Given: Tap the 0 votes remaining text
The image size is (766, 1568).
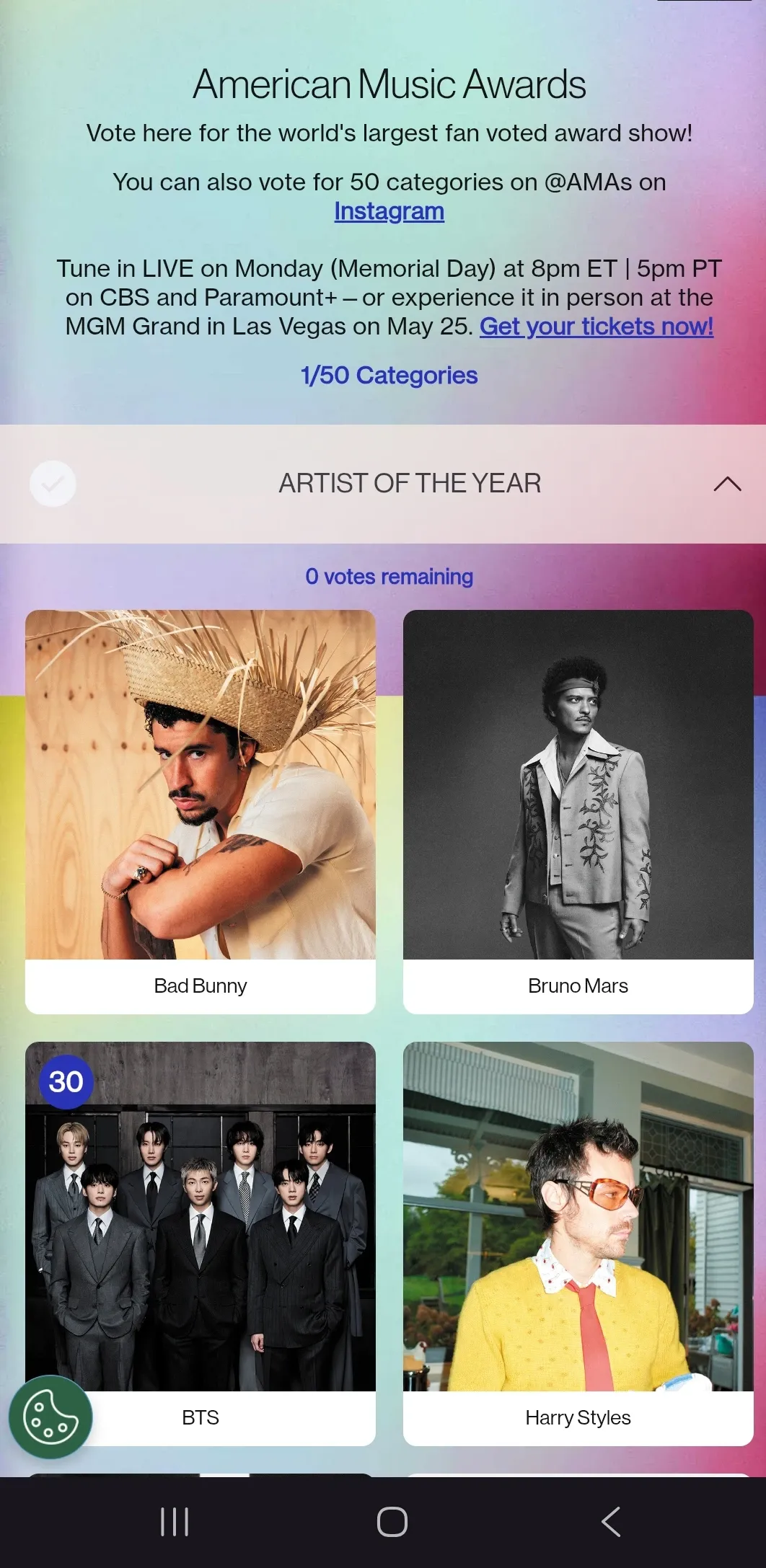Looking at the screenshot, I should click(x=389, y=577).
